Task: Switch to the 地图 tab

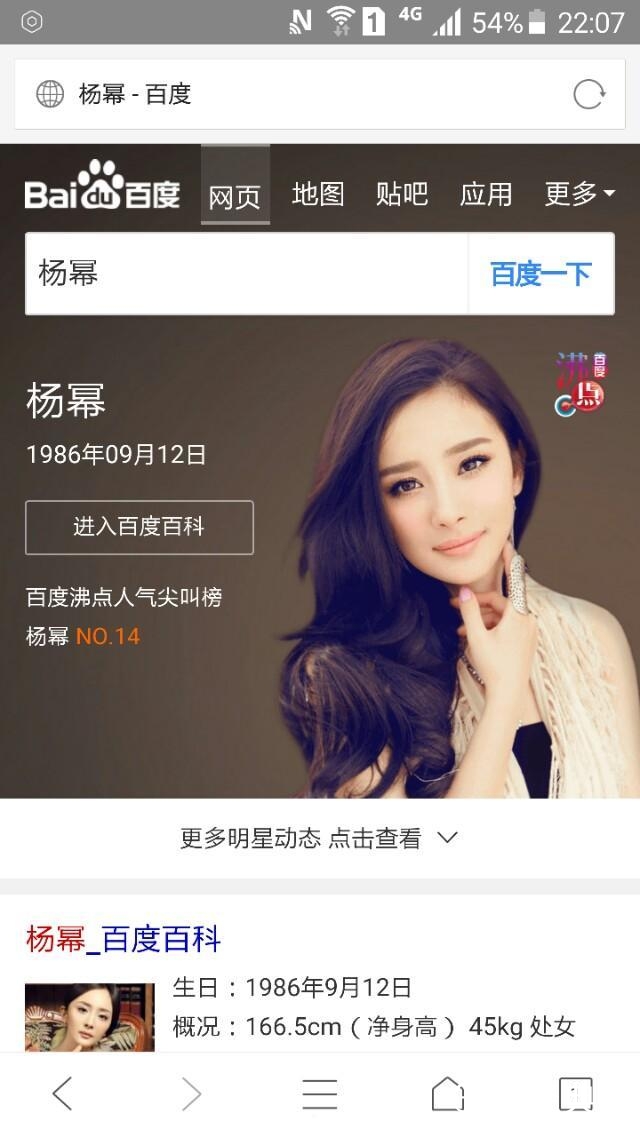Action: [318, 194]
